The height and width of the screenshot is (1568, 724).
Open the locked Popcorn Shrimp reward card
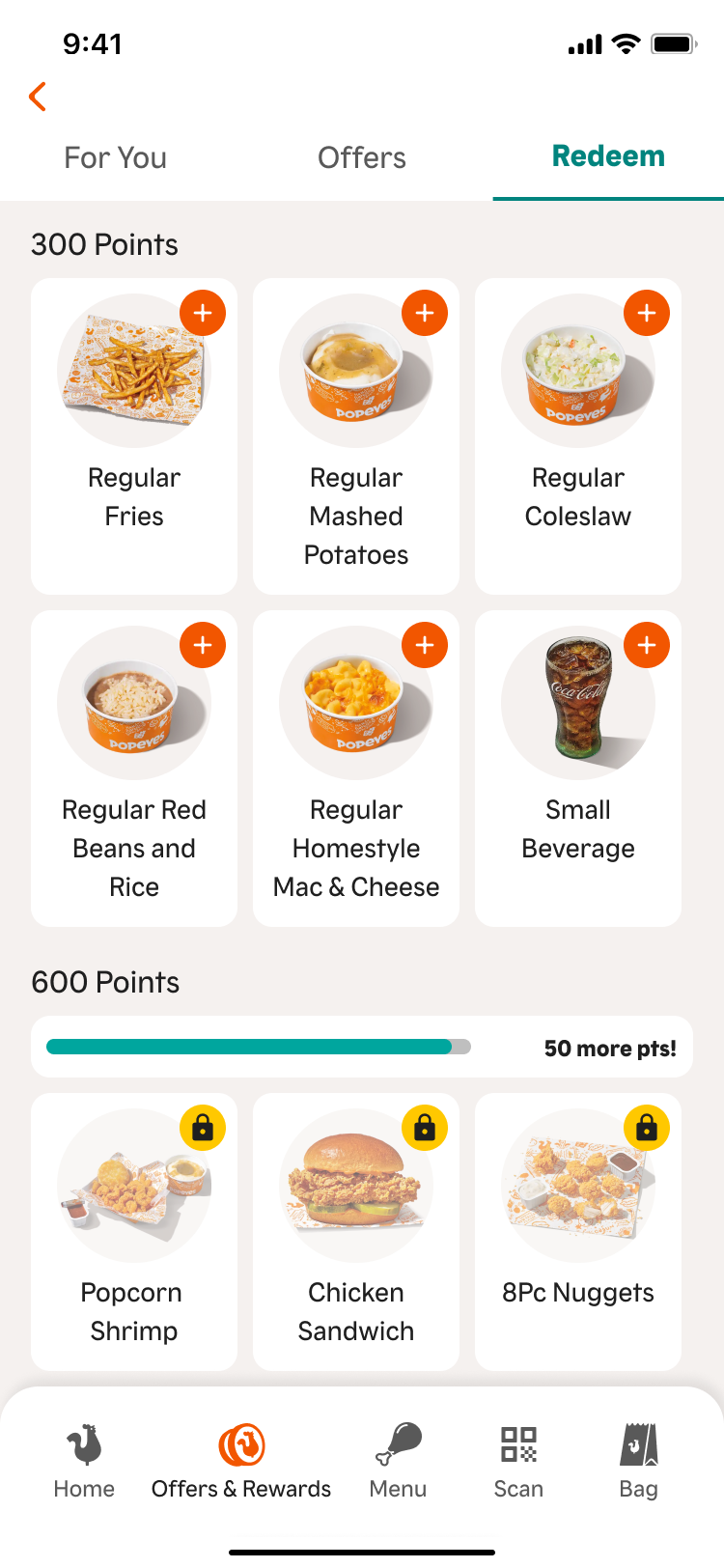(134, 1230)
